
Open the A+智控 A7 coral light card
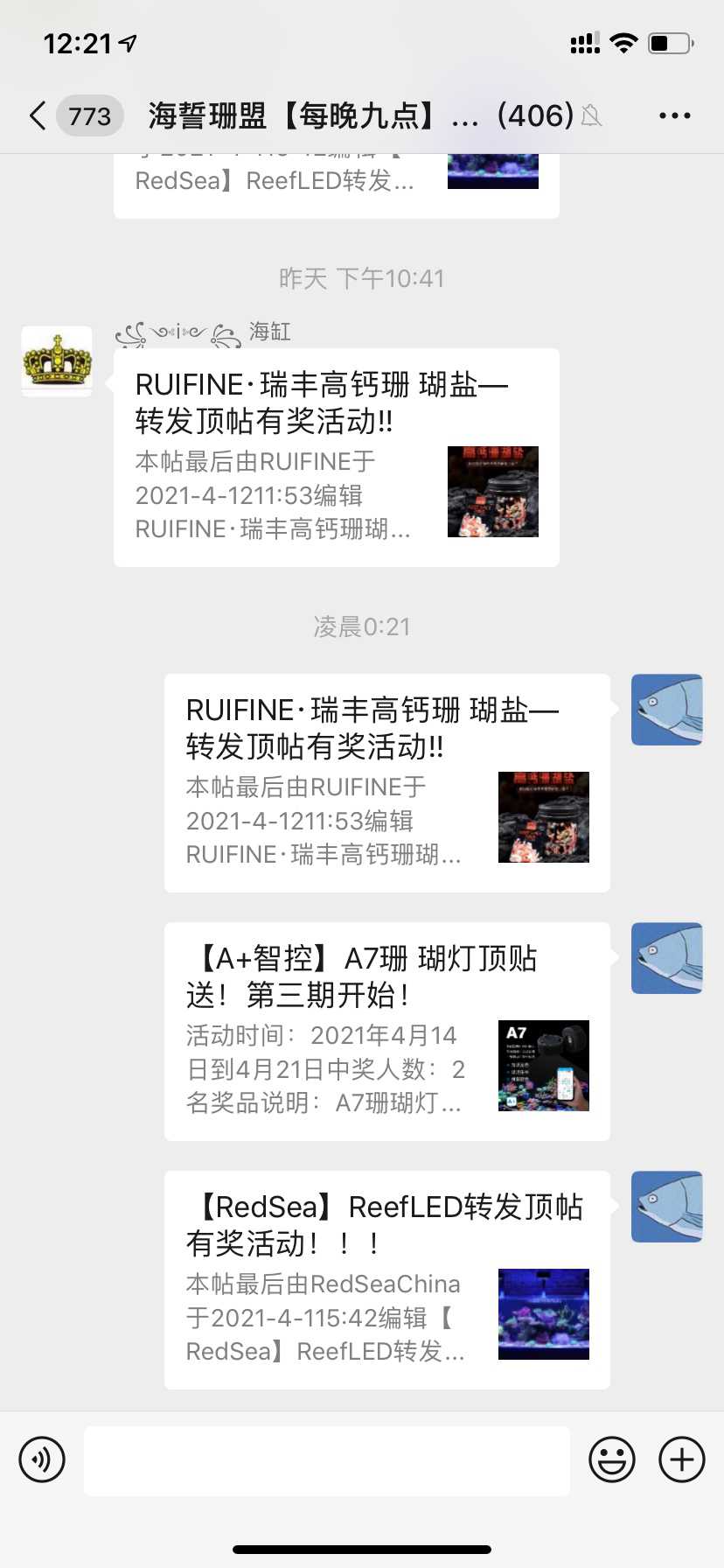tap(386, 1032)
